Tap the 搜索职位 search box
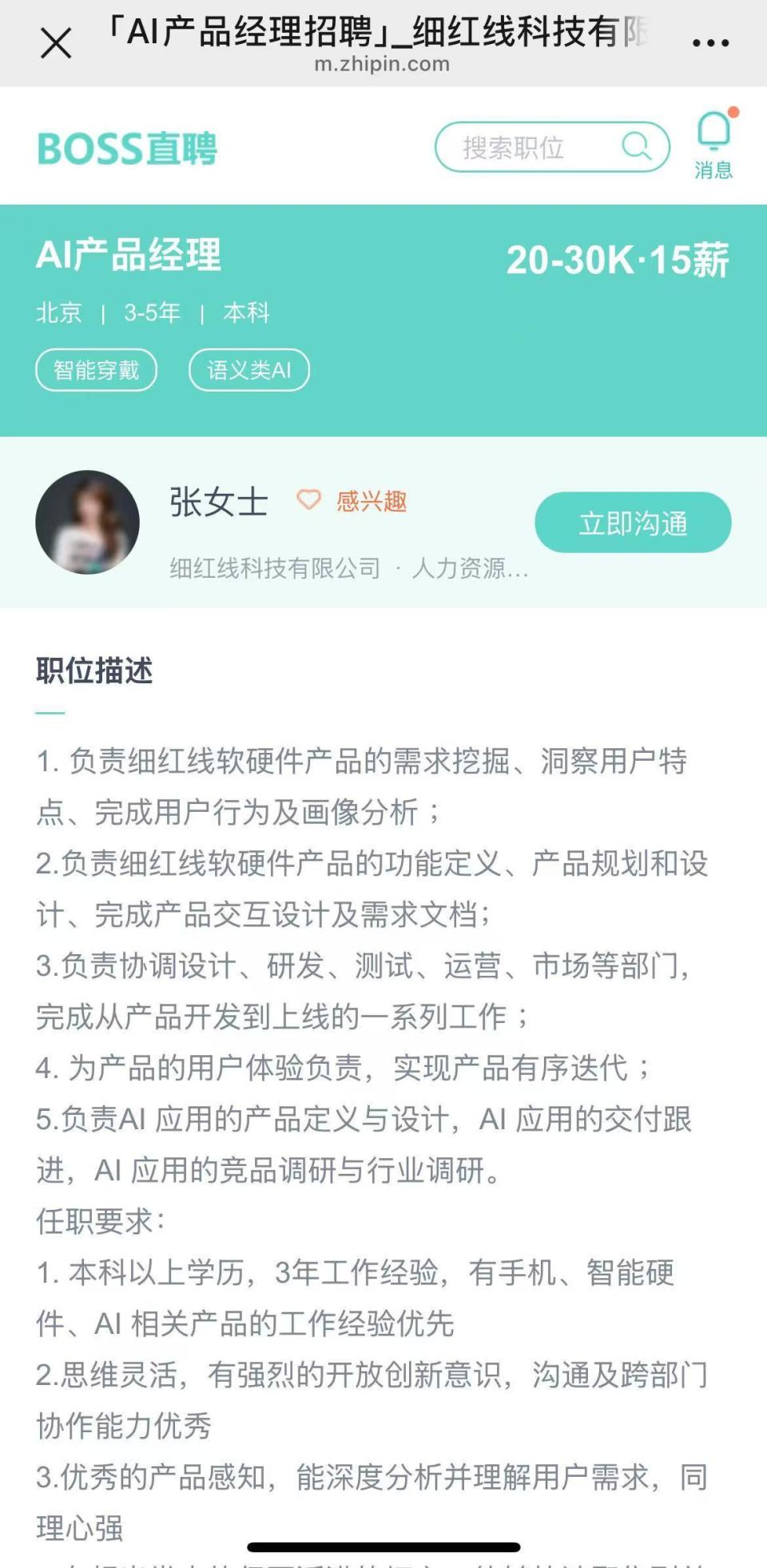This screenshot has height=1568, width=767. (551, 147)
